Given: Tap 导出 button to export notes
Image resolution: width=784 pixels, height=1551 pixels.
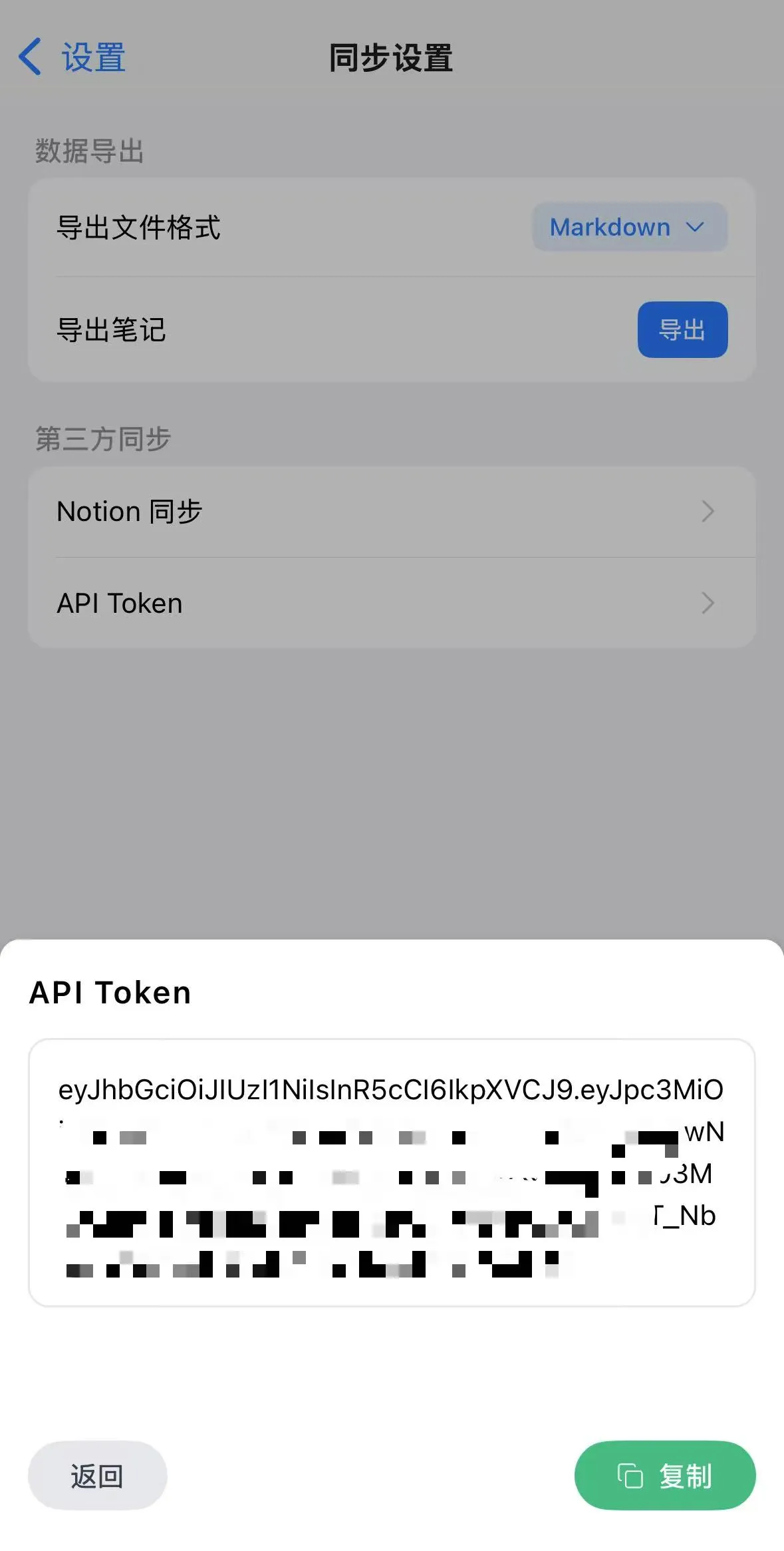Looking at the screenshot, I should pos(682,329).
